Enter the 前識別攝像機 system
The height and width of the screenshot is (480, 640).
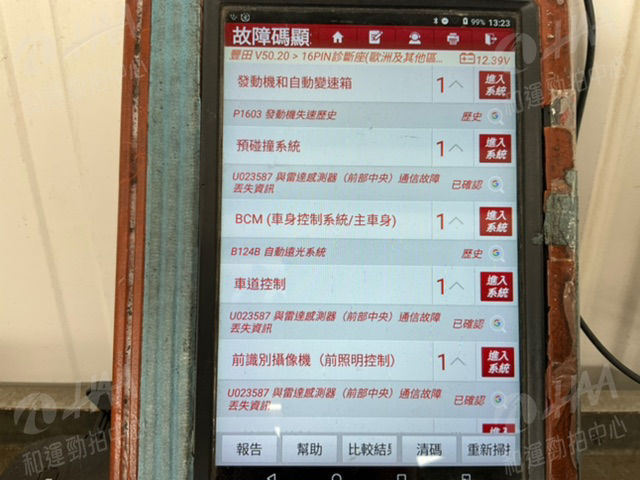point(494,361)
